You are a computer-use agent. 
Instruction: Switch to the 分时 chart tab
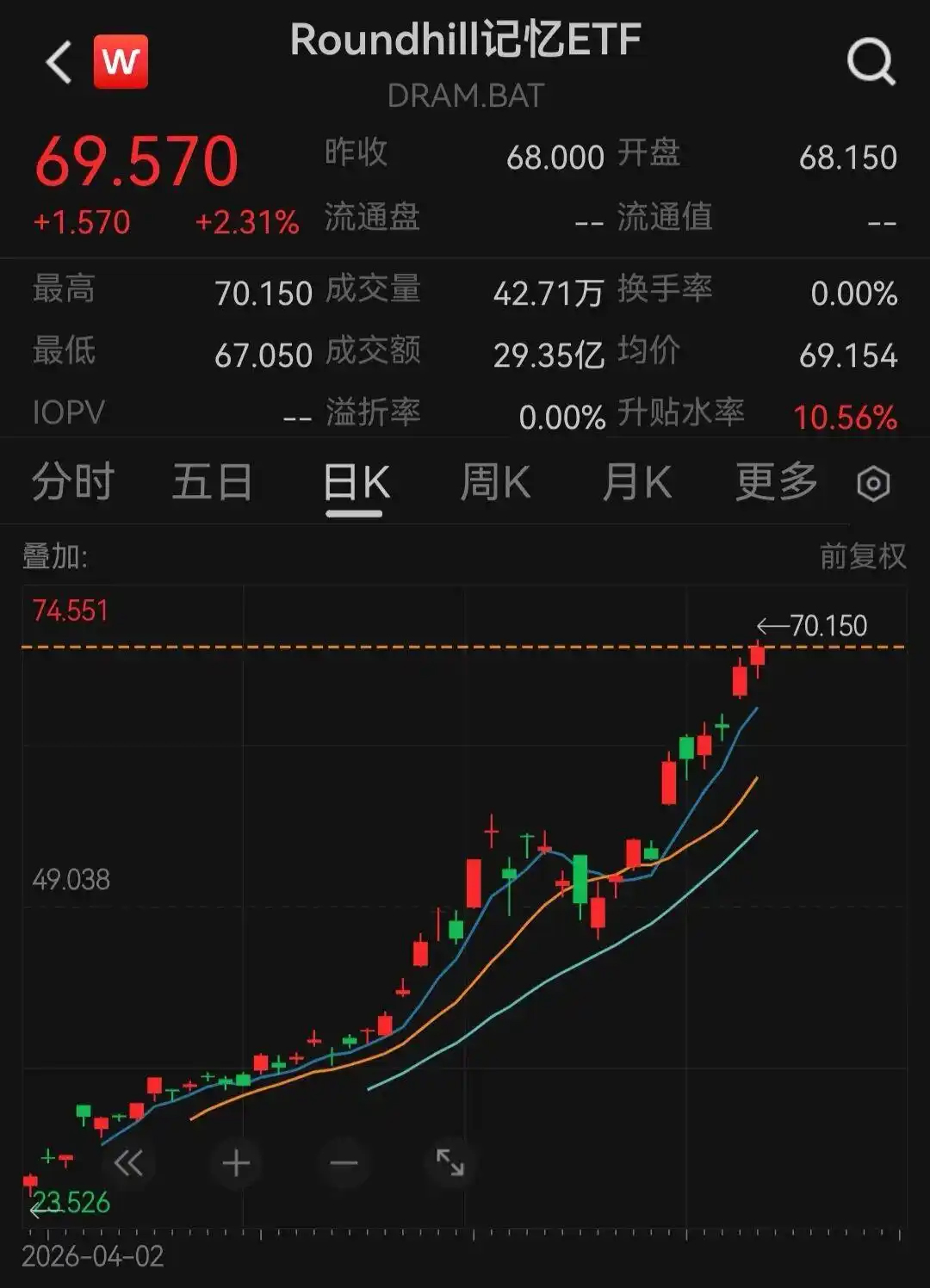point(73,481)
